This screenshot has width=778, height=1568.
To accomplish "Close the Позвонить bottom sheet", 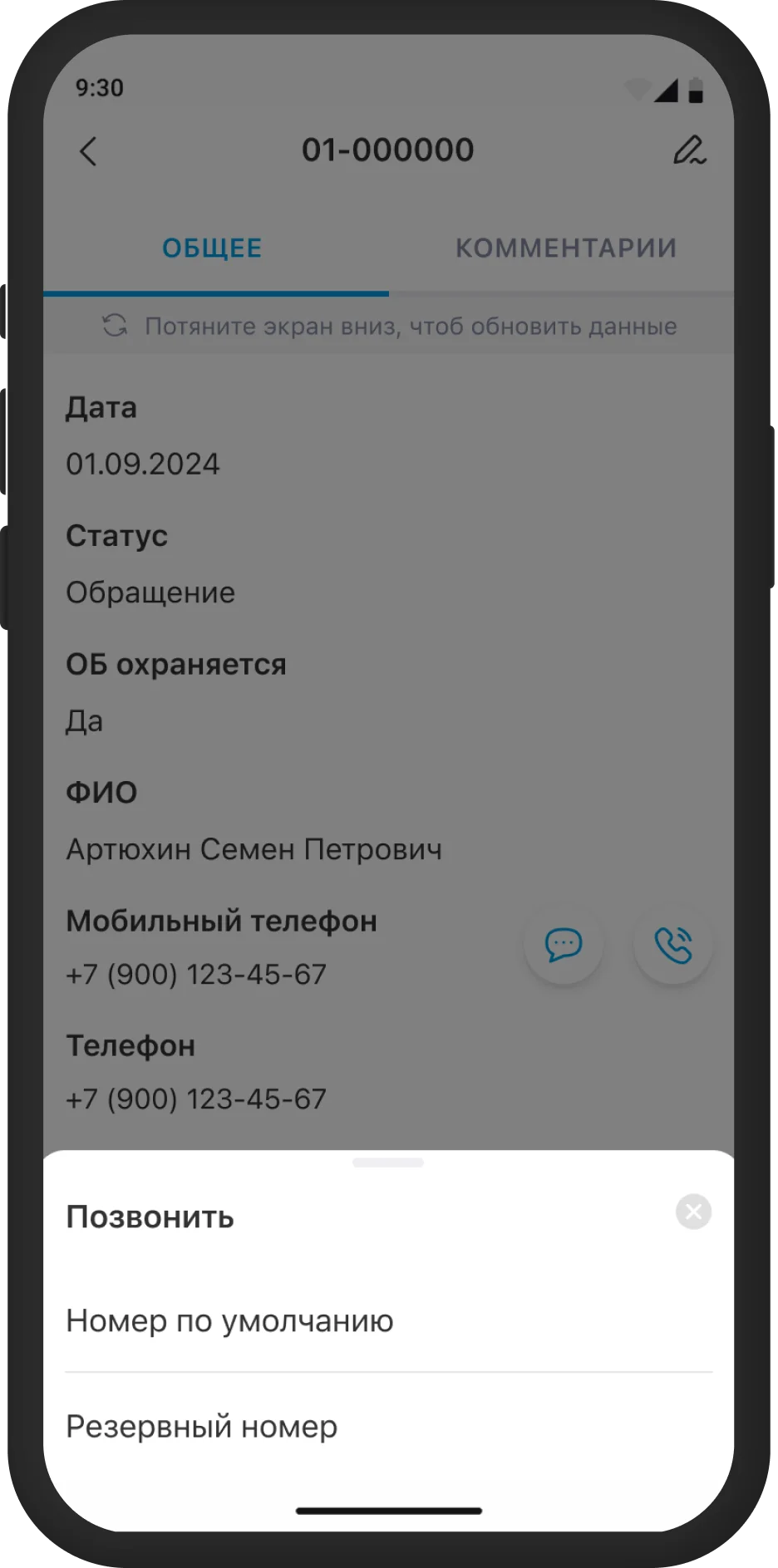I will point(693,1212).
